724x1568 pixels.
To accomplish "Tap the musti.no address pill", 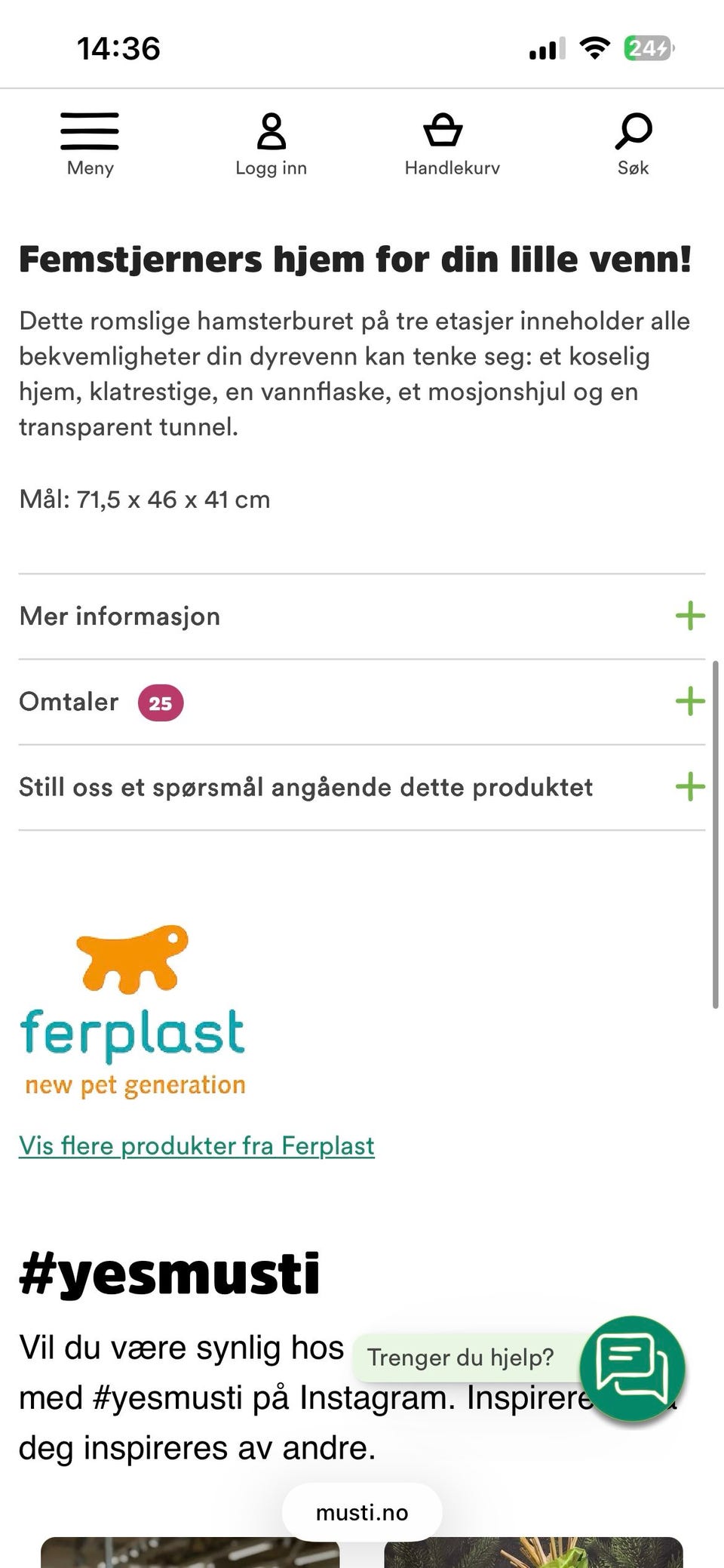I will 361,1512.
